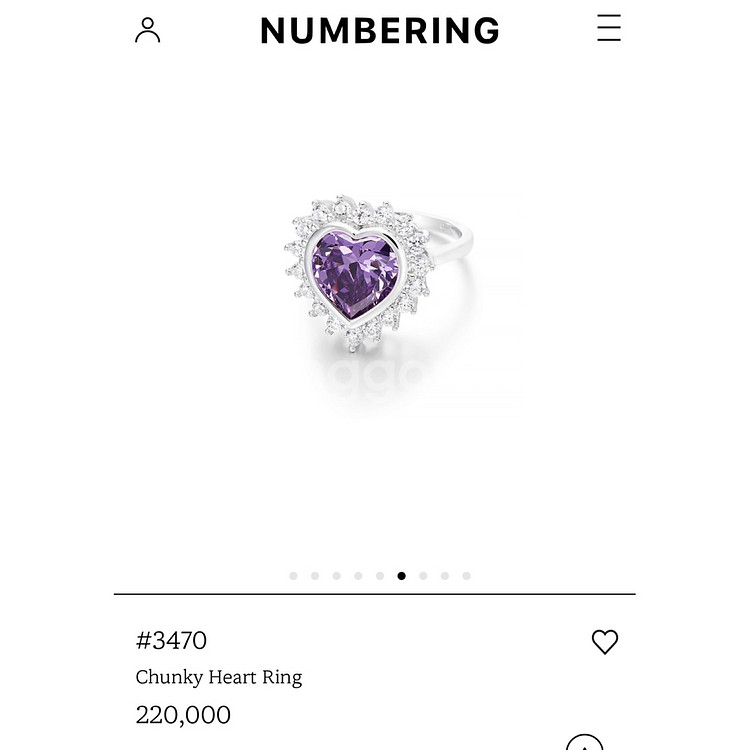Screen dimensions: 750x750
Task: Tap the NUMBERING logo to go home
Action: 380,31
